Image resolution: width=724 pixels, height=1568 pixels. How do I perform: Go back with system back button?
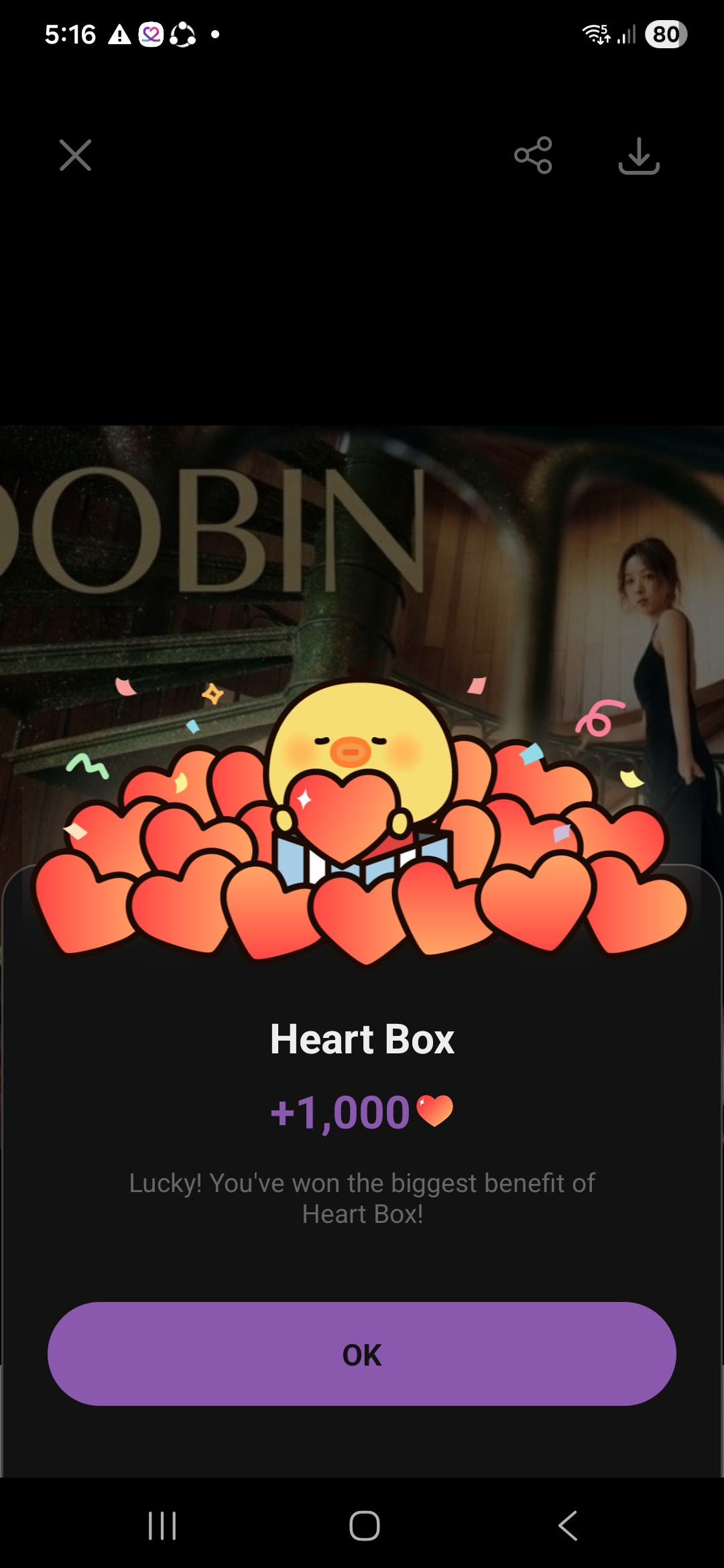(x=567, y=1526)
